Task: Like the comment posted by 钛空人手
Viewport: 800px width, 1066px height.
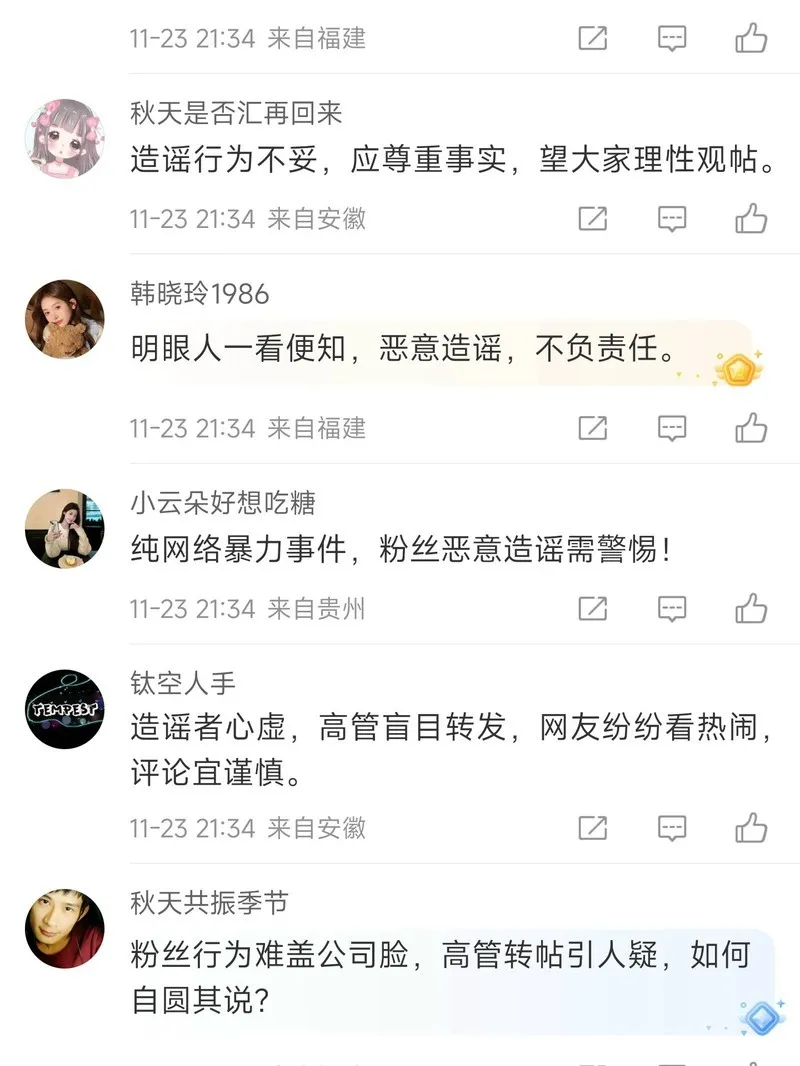Action: click(x=751, y=828)
